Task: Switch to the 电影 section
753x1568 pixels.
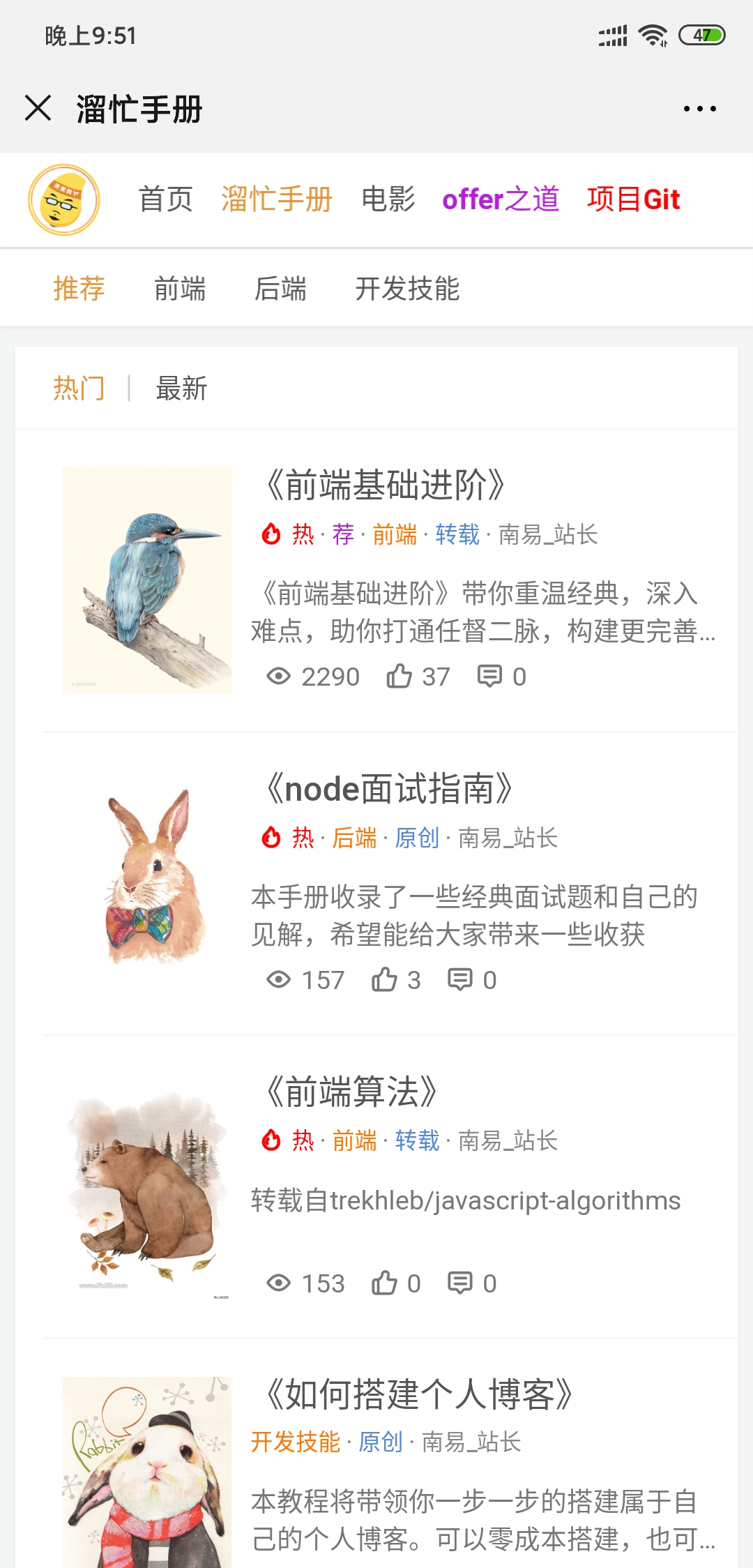Action: click(x=388, y=199)
